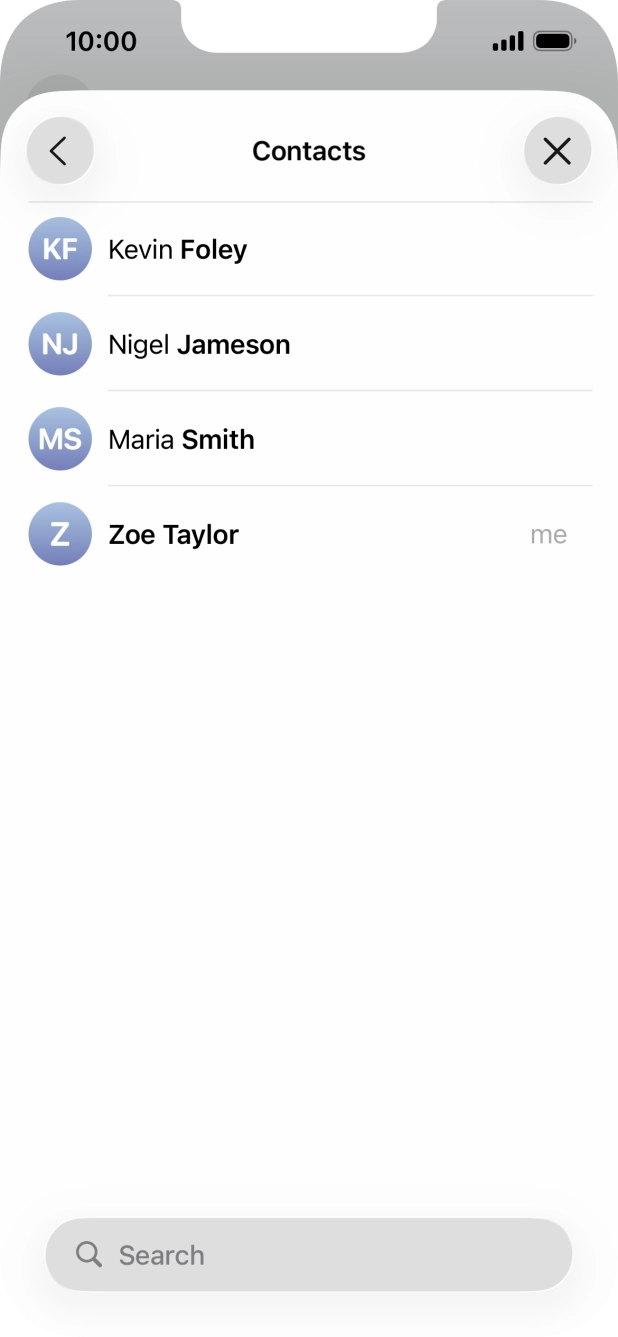Close the Contacts sheet
The height and width of the screenshot is (1337, 618).
pos(557,151)
